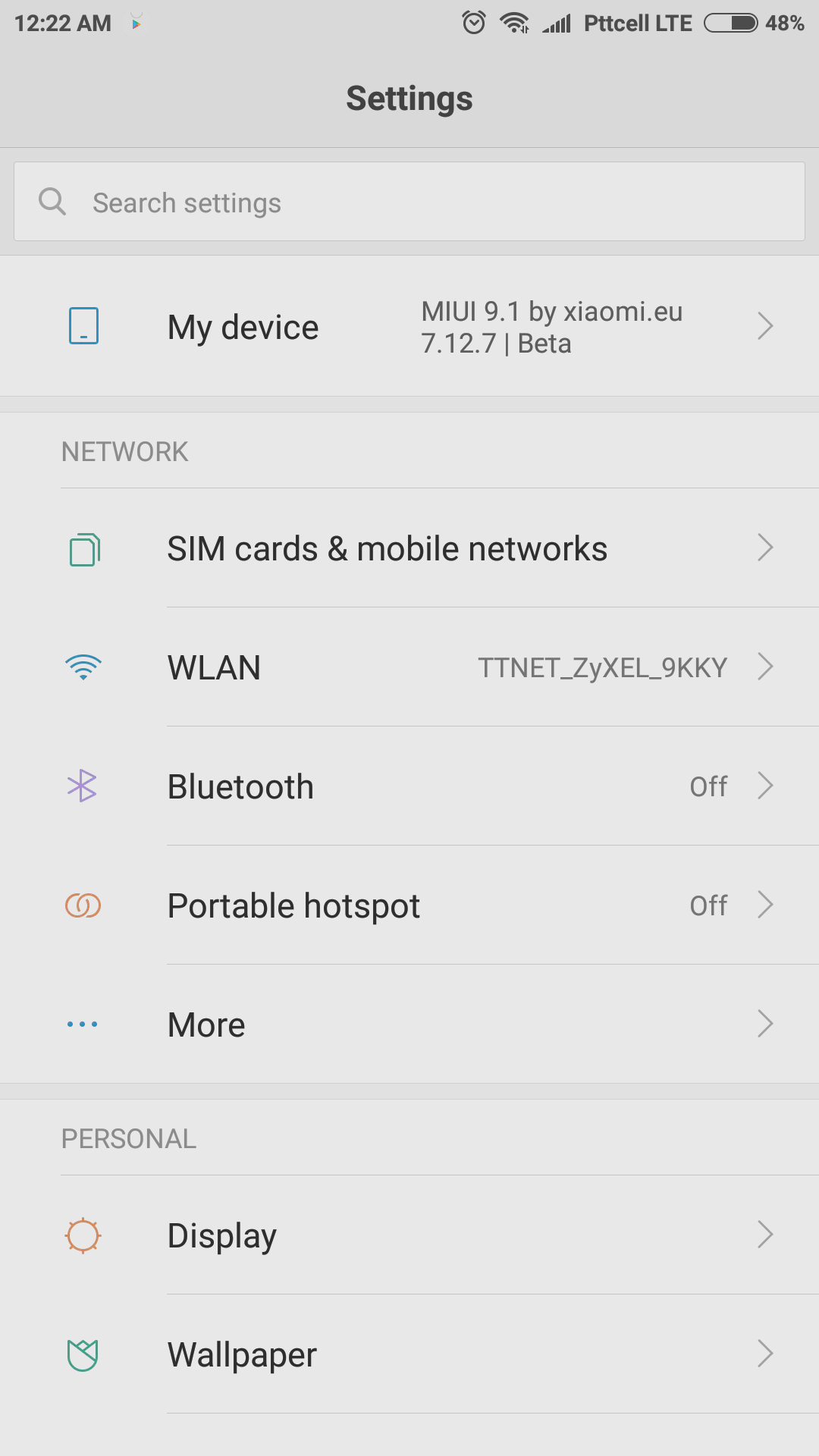Open Portable hotspot settings
The image size is (819, 1456).
click(x=409, y=905)
